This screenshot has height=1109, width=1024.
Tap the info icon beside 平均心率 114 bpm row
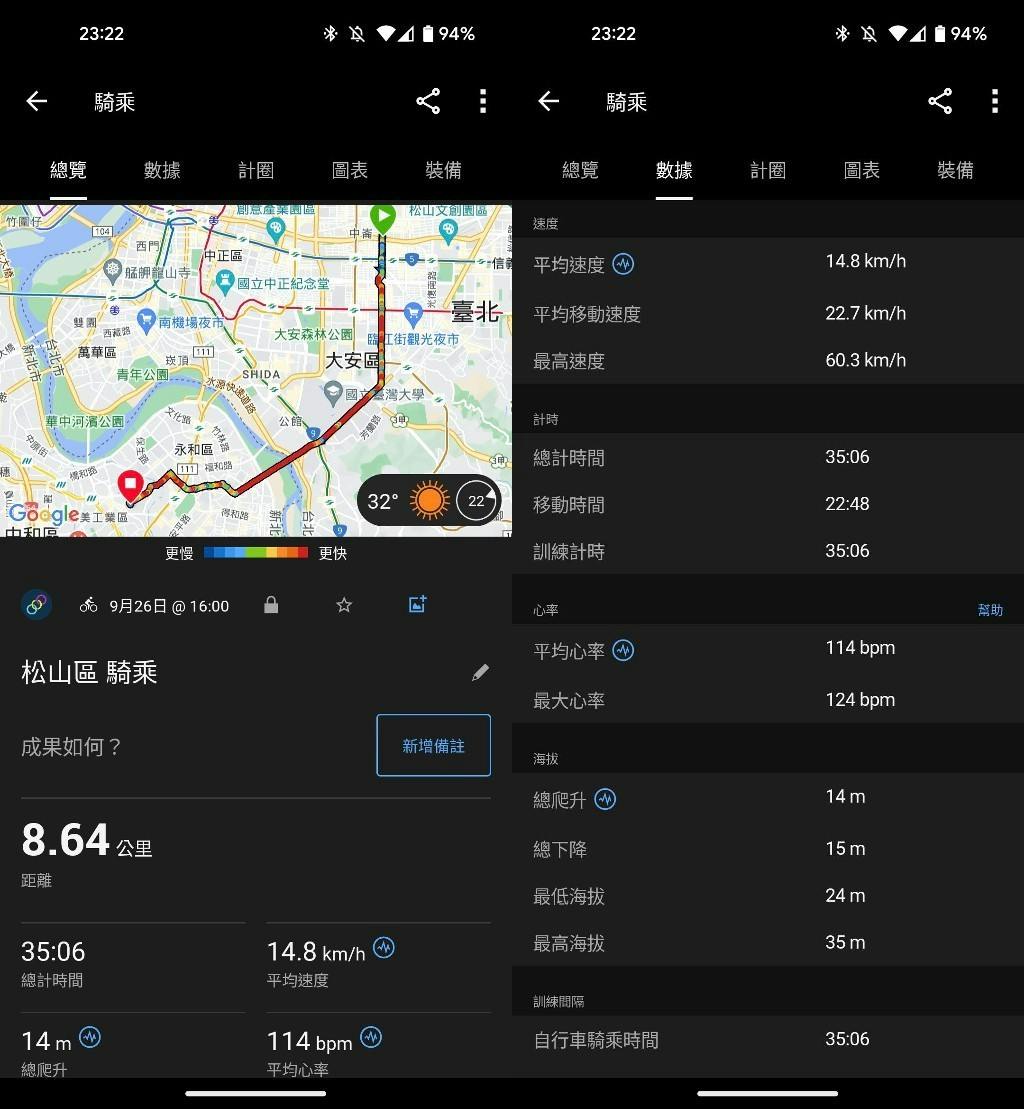[623, 650]
